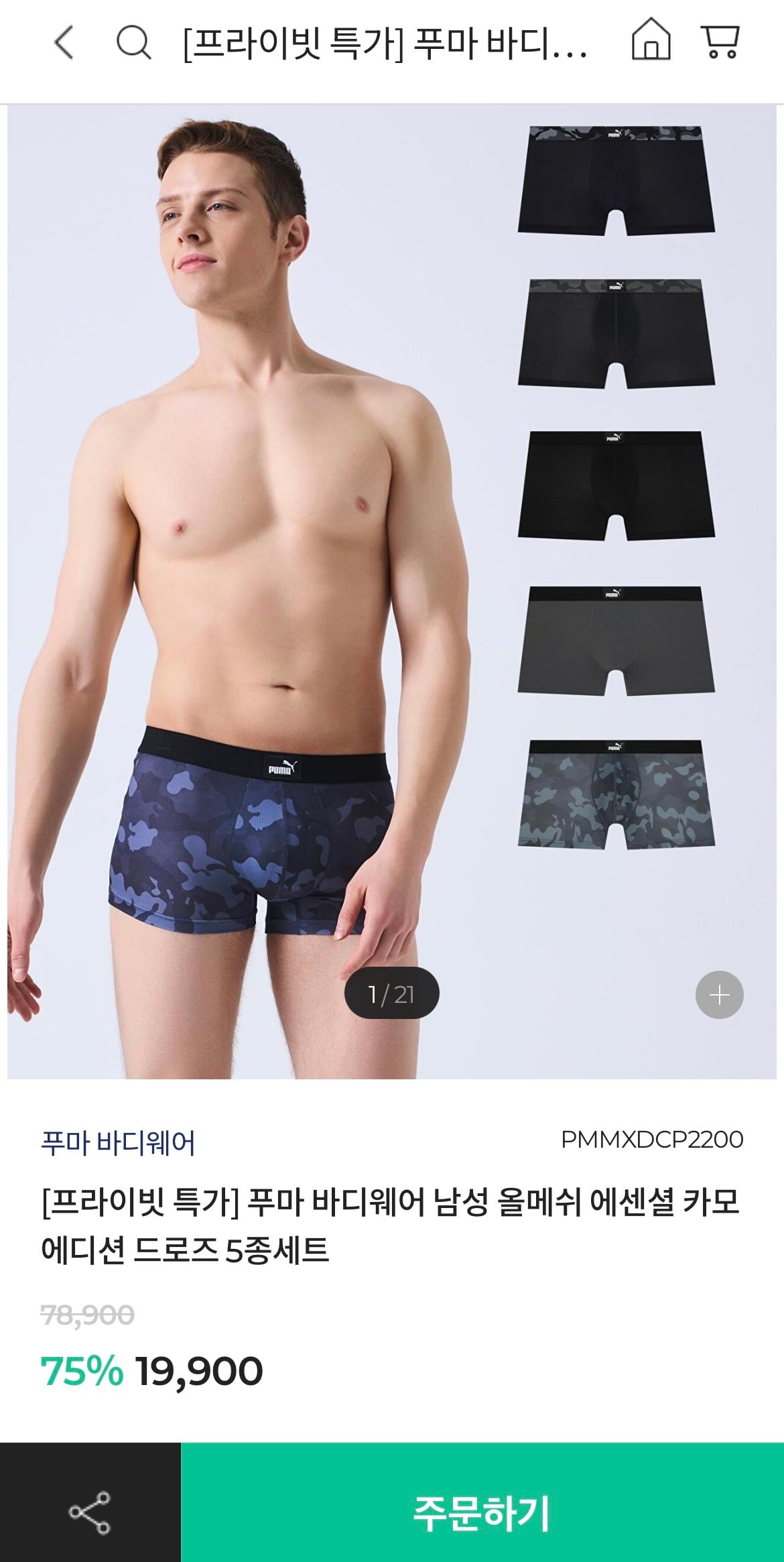
Task: Share this product
Action: point(90,1512)
